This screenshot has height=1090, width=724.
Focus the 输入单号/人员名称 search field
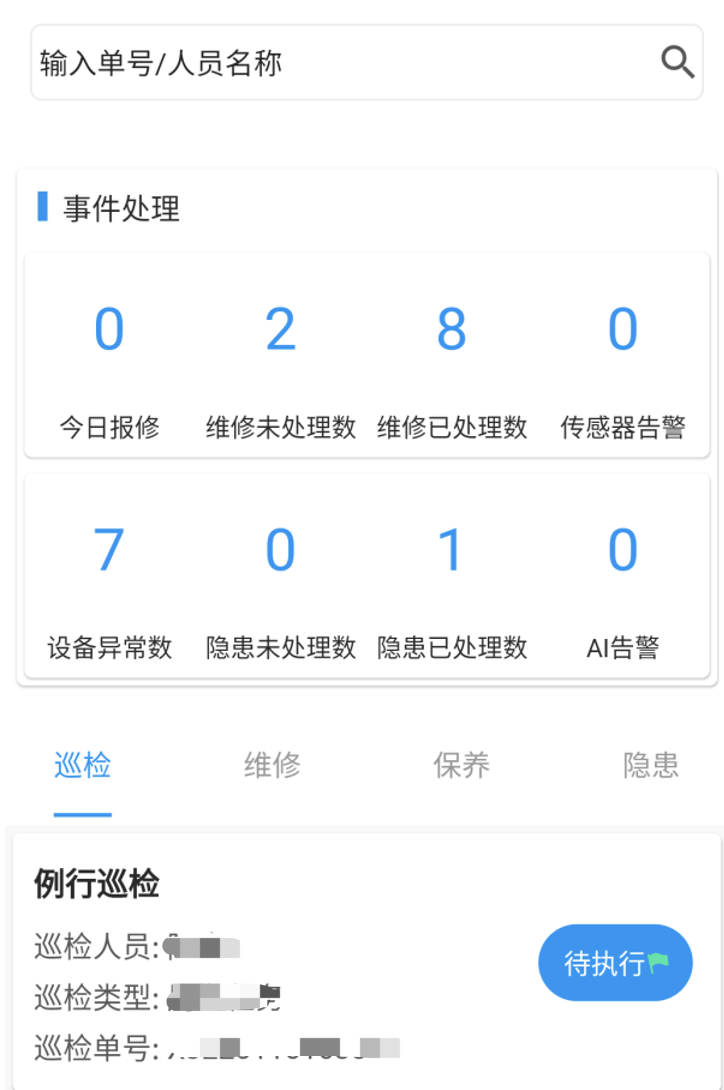(x=340, y=63)
